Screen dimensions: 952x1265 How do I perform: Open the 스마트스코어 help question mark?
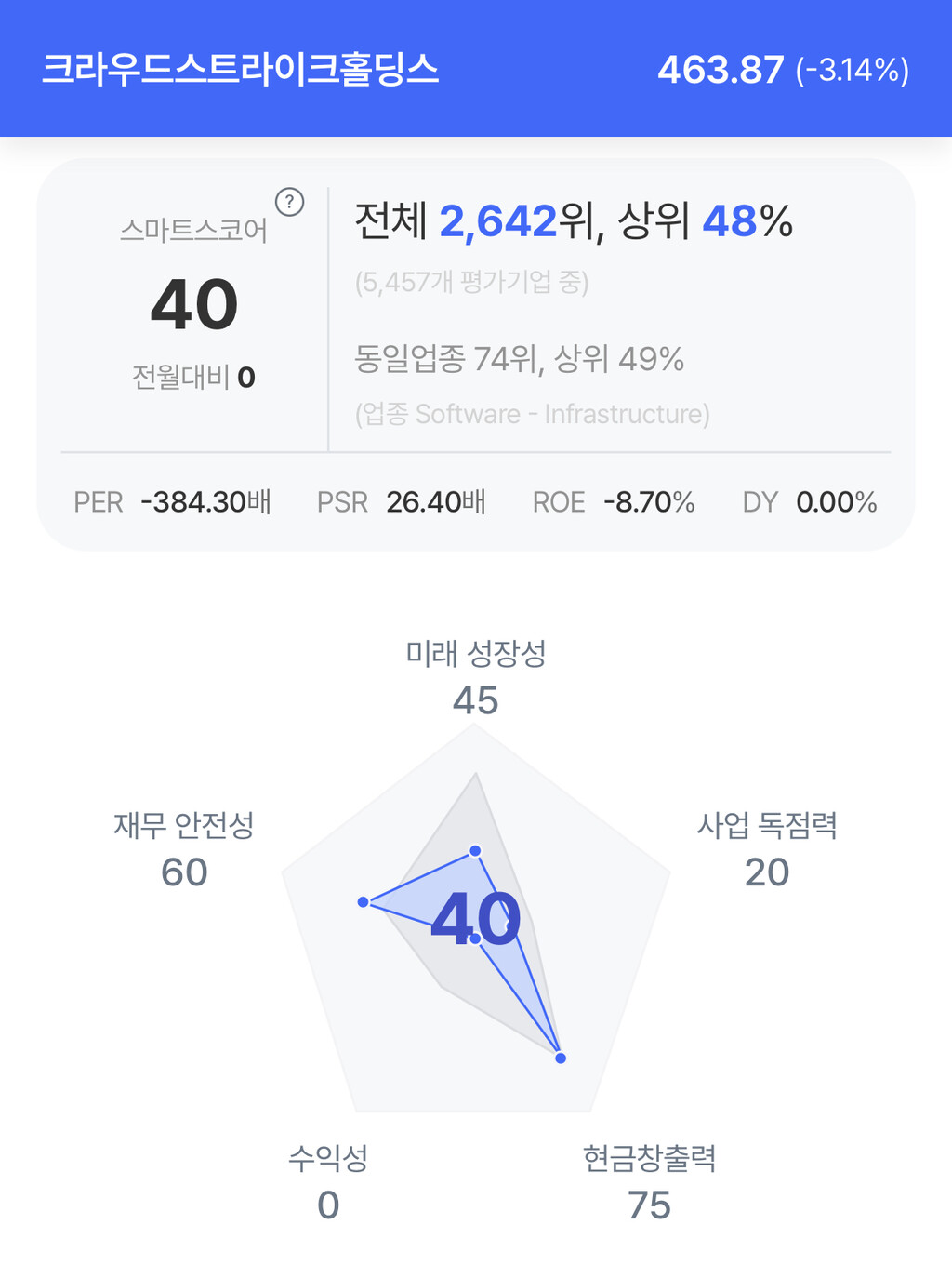[290, 202]
